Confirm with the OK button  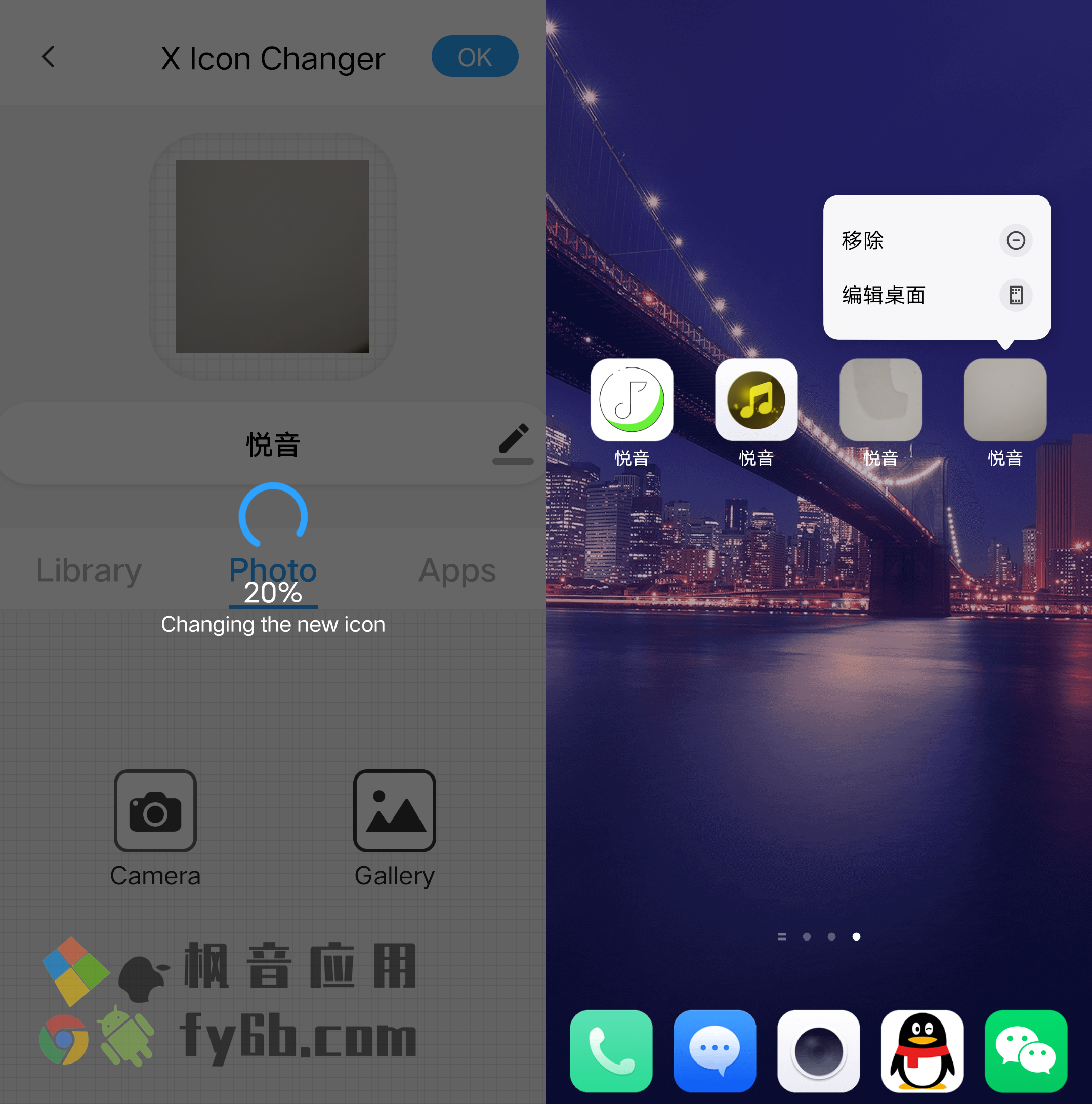tap(474, 57)
